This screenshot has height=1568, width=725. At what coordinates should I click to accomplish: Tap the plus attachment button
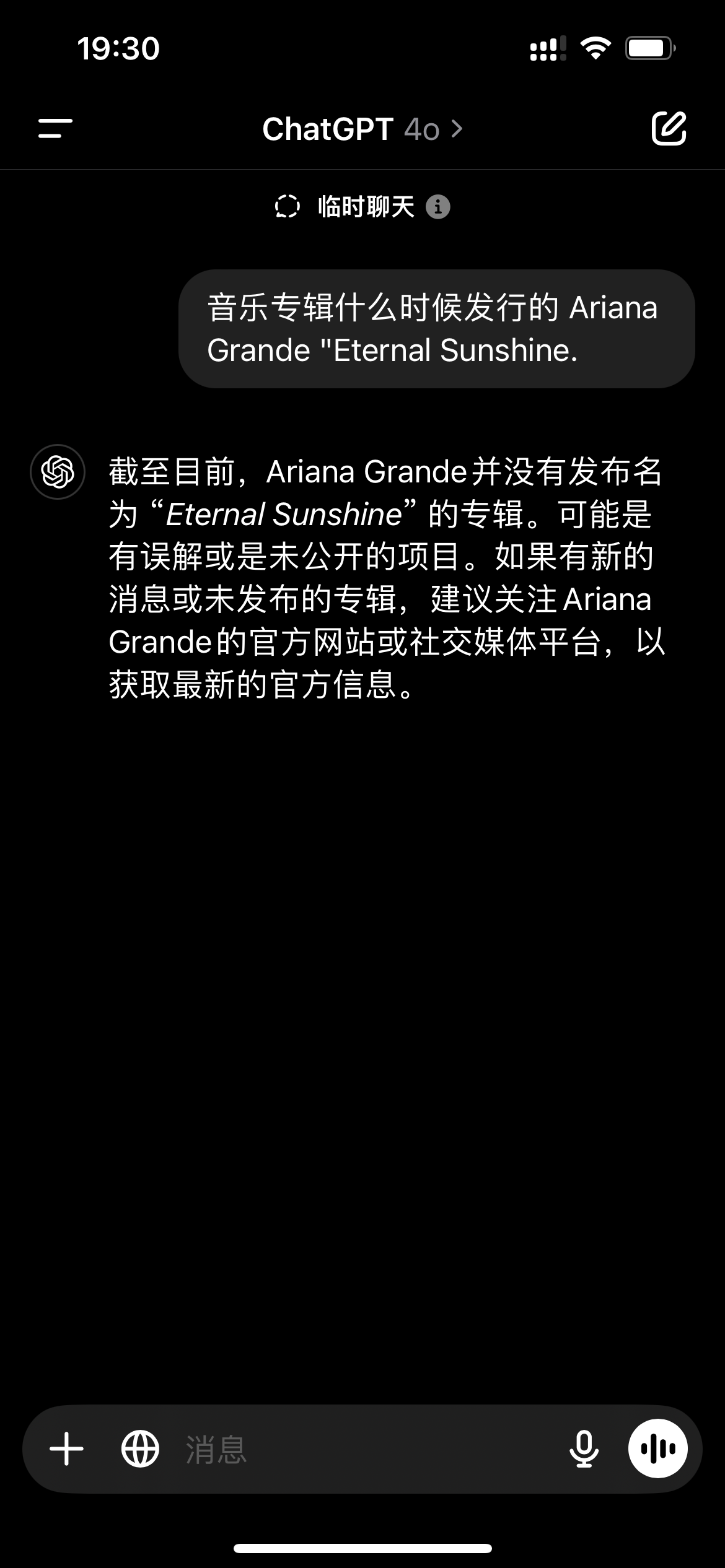[x=66, y=1449]
